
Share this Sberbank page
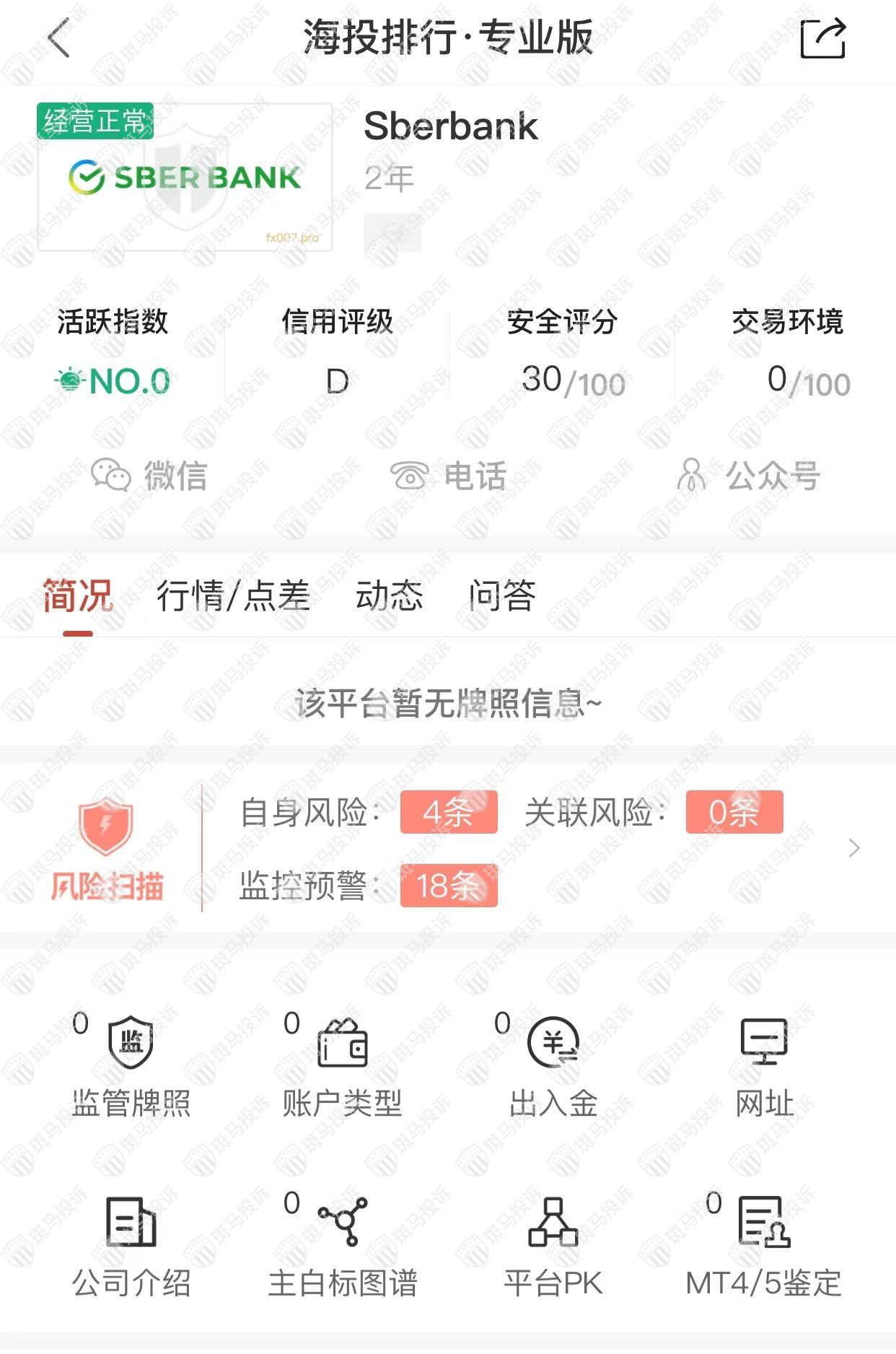822,39
